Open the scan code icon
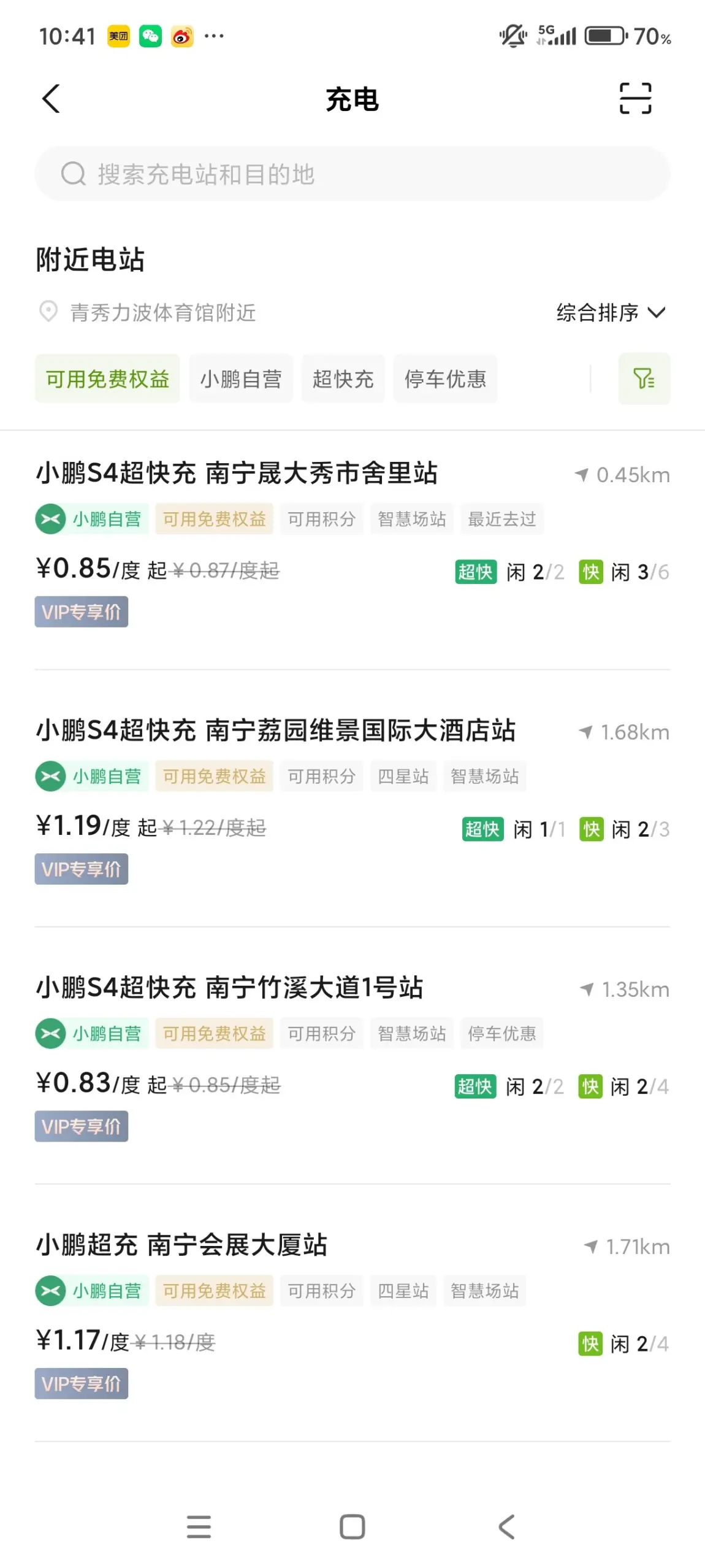Viewport: 705px width, 1568px height. pyautogui.click(x=635, y=99)
